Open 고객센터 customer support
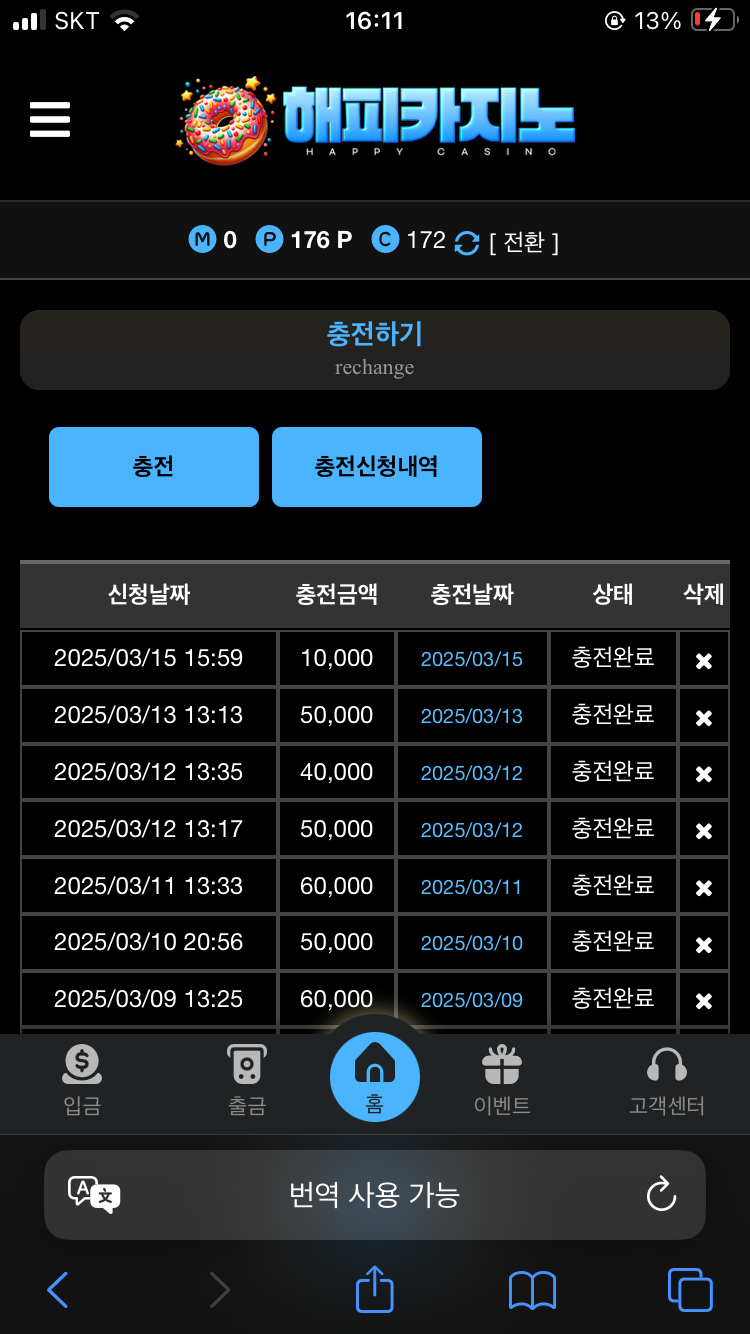 coord(667,1080)
